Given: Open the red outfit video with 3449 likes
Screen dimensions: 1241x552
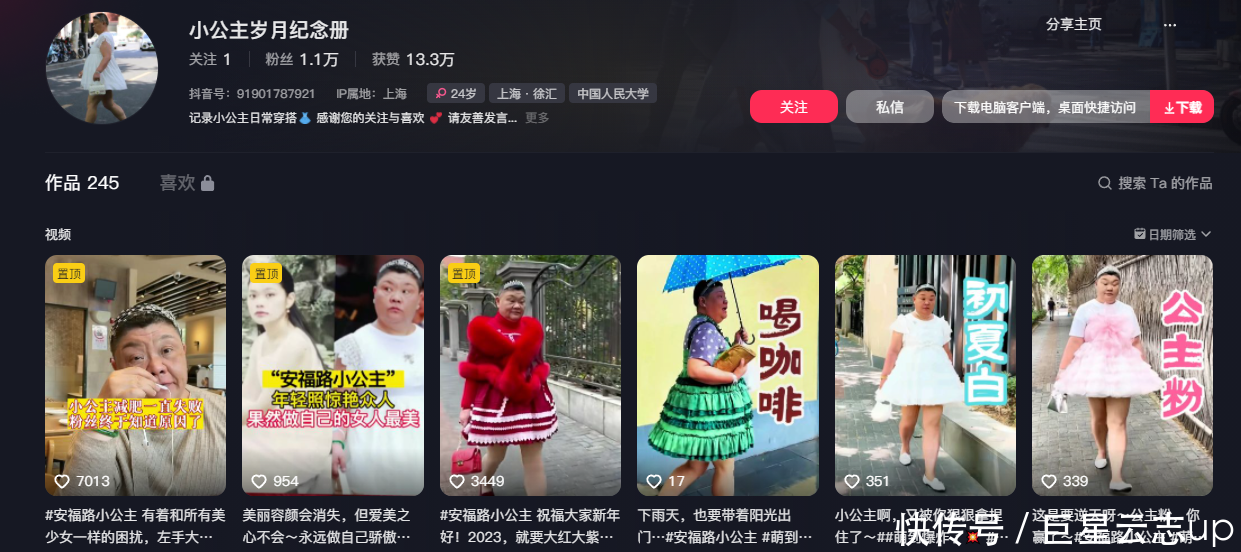Looking at the screenshot, I should (530, 375).
